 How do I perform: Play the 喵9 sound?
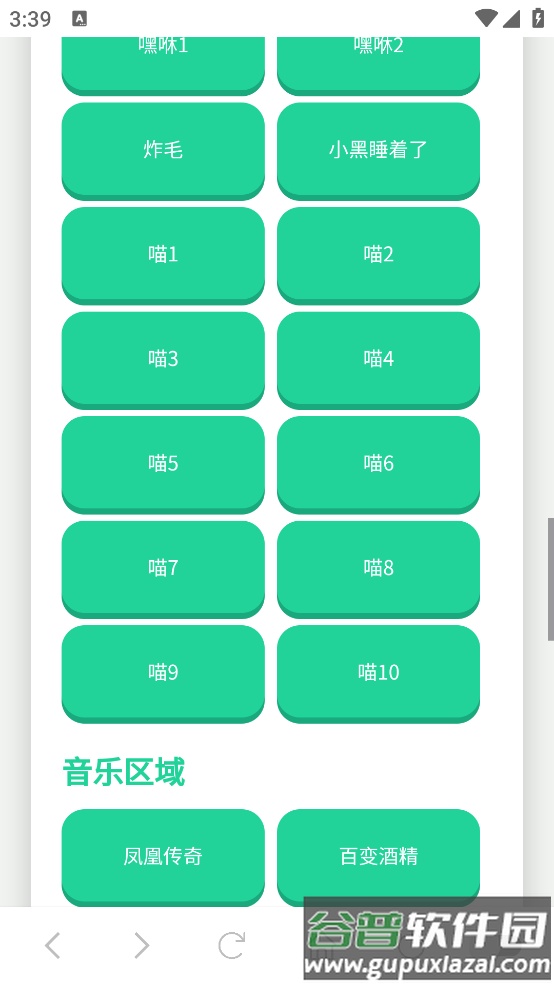(x=163, y=674)
